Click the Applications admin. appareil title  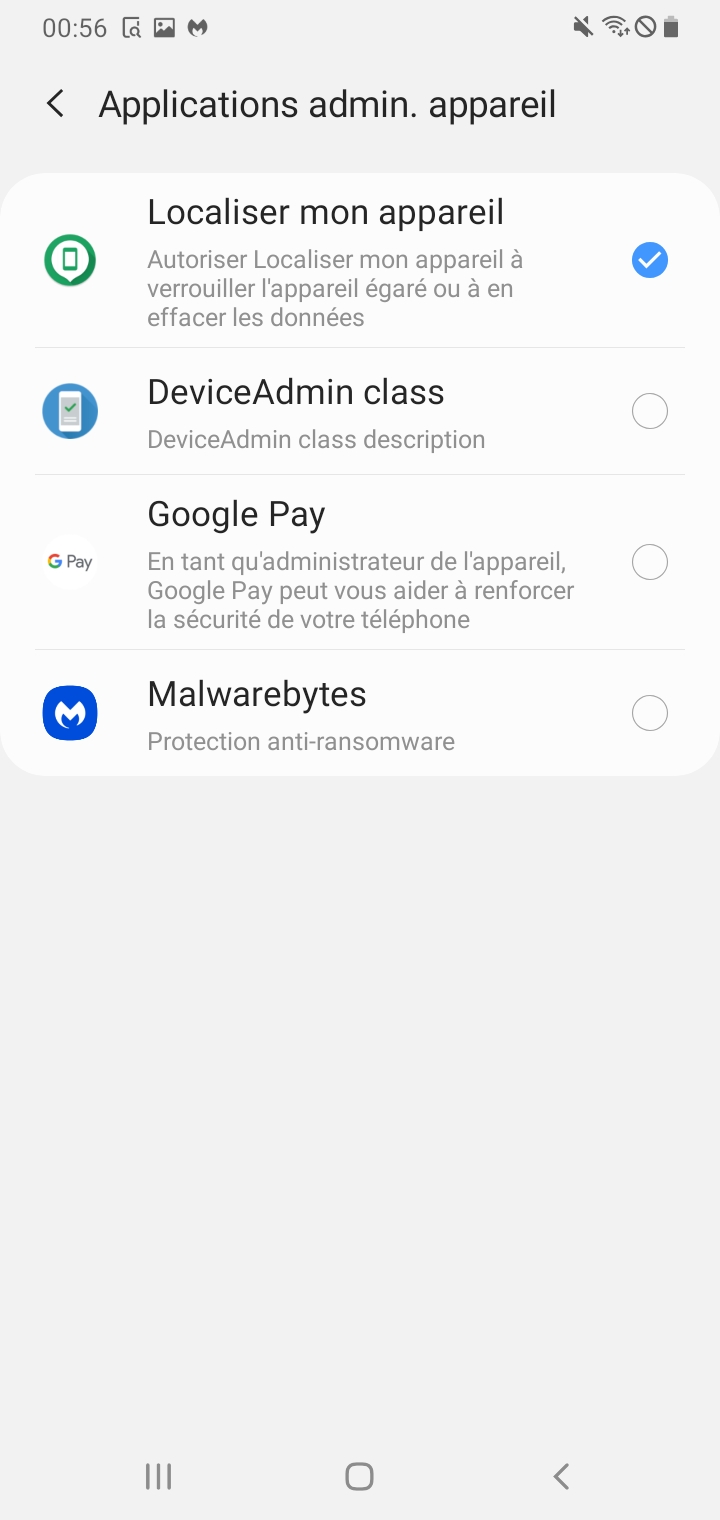pos(327,103)
